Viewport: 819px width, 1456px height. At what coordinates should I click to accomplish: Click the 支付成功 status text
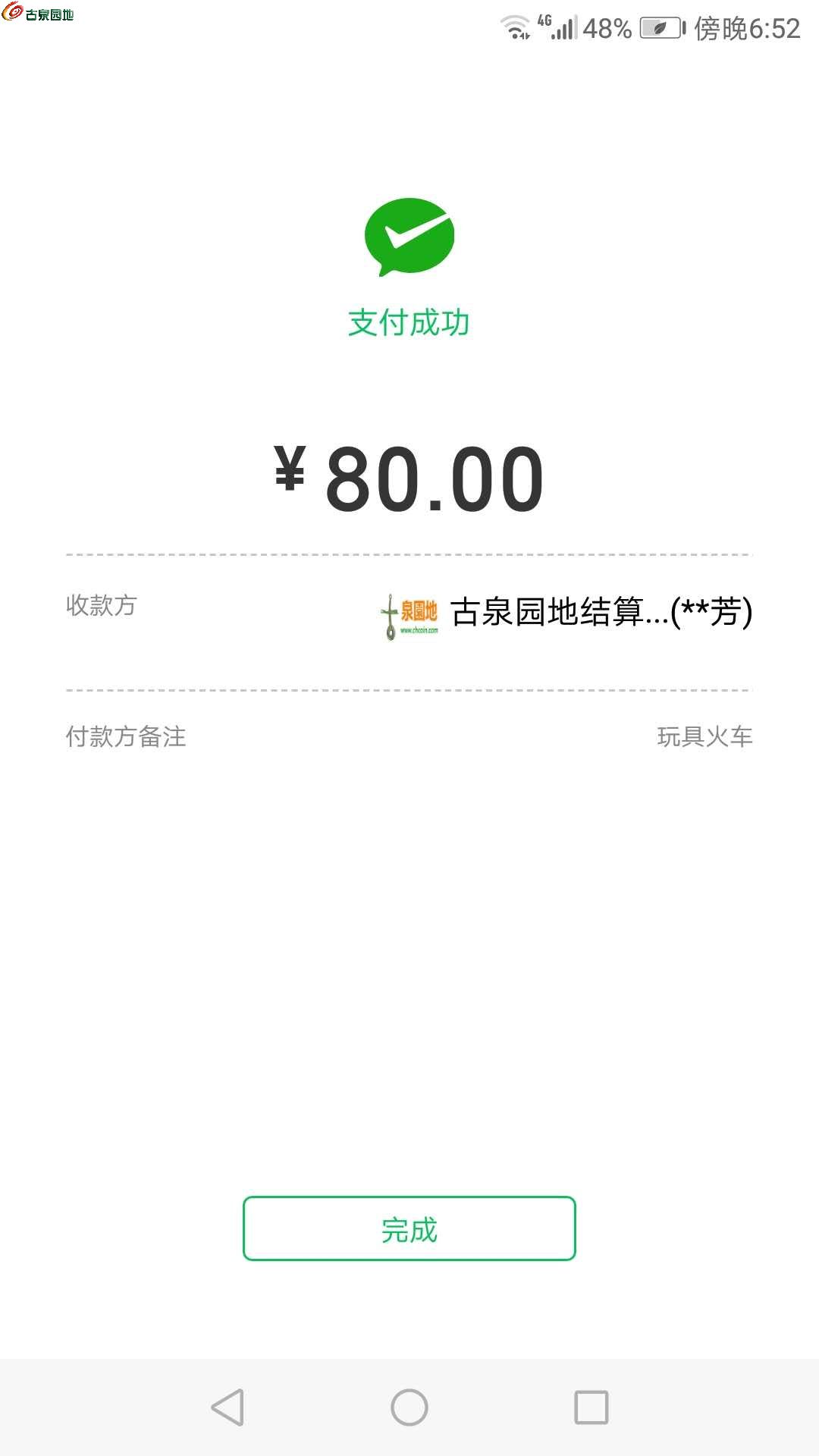(409, 322)
